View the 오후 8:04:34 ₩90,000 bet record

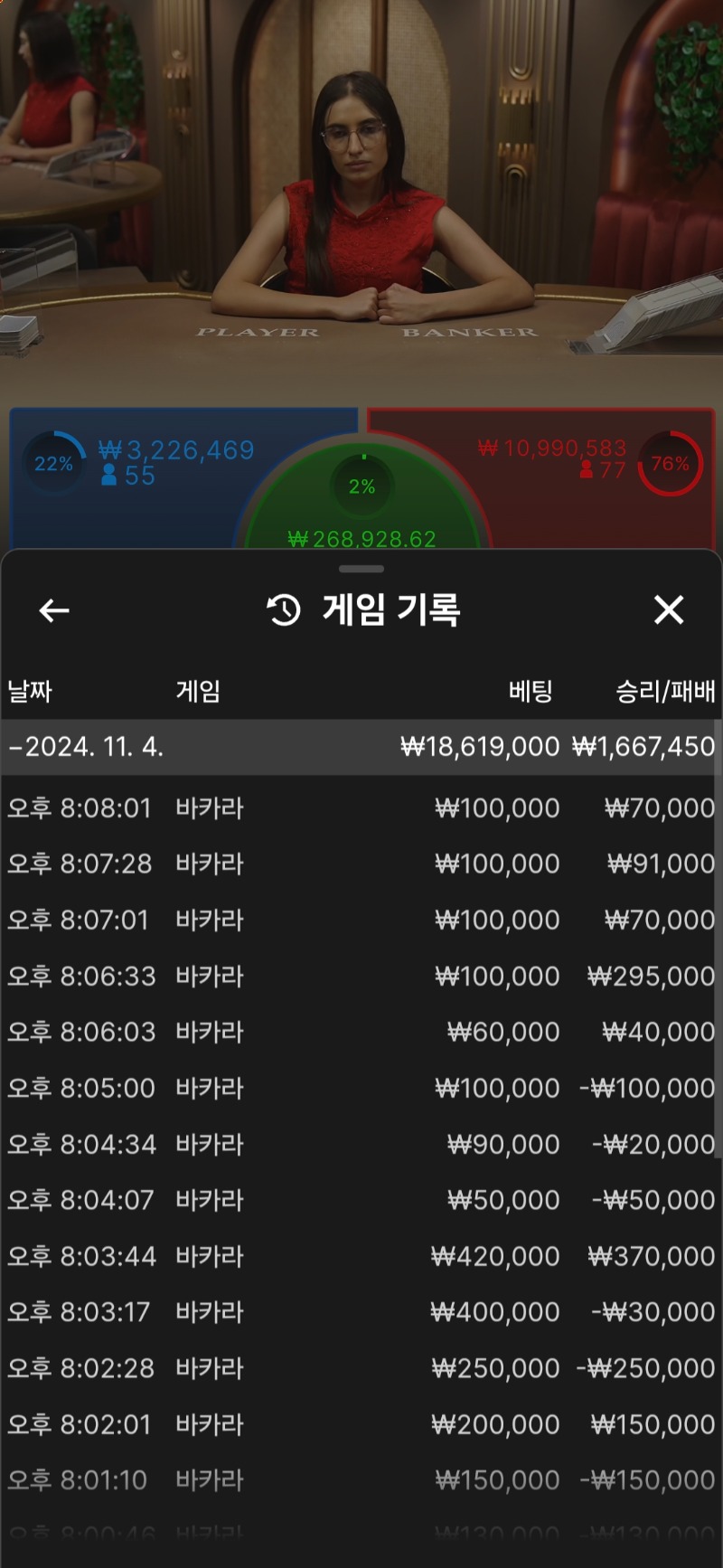(x=361, y=1144)
